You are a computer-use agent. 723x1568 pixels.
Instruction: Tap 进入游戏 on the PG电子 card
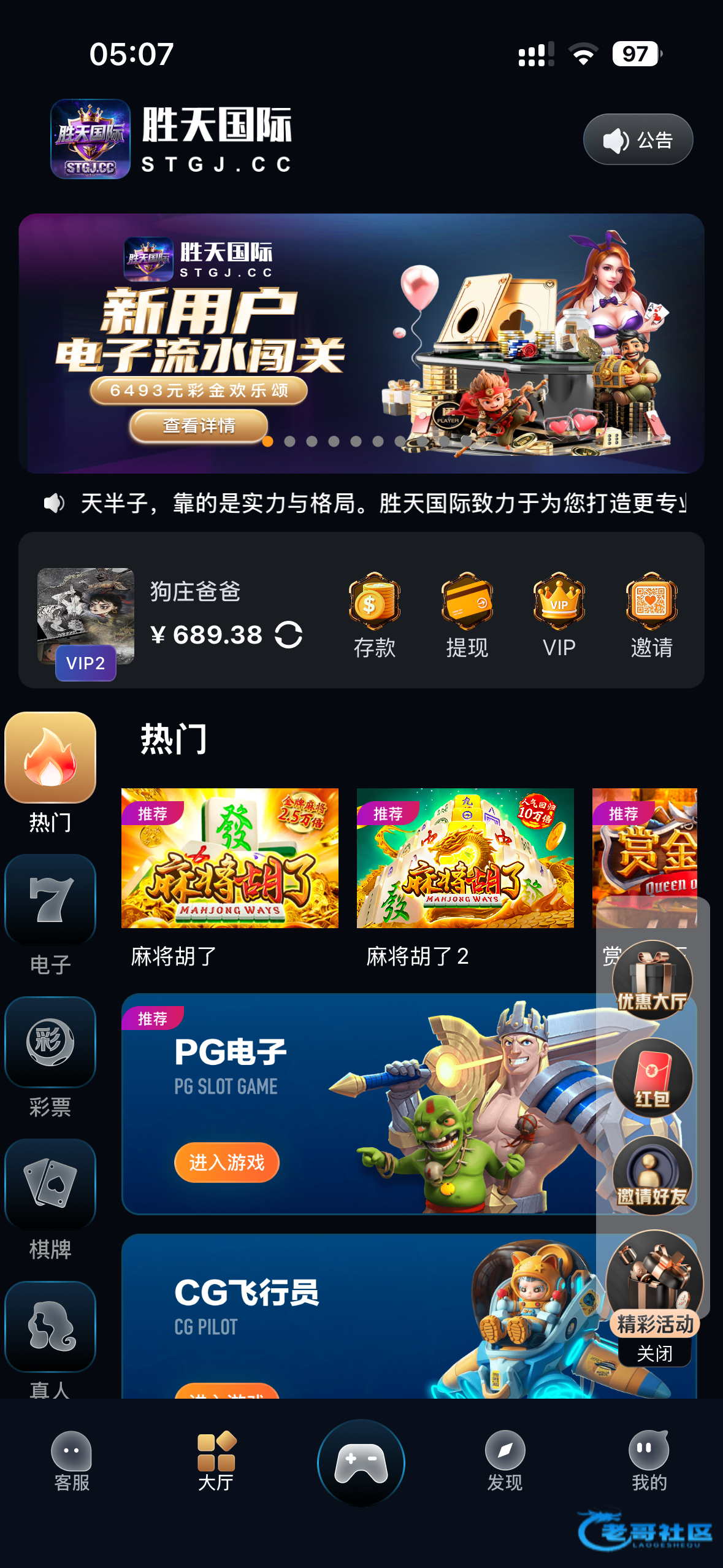pyautogui.click(x=226, y=1162)
